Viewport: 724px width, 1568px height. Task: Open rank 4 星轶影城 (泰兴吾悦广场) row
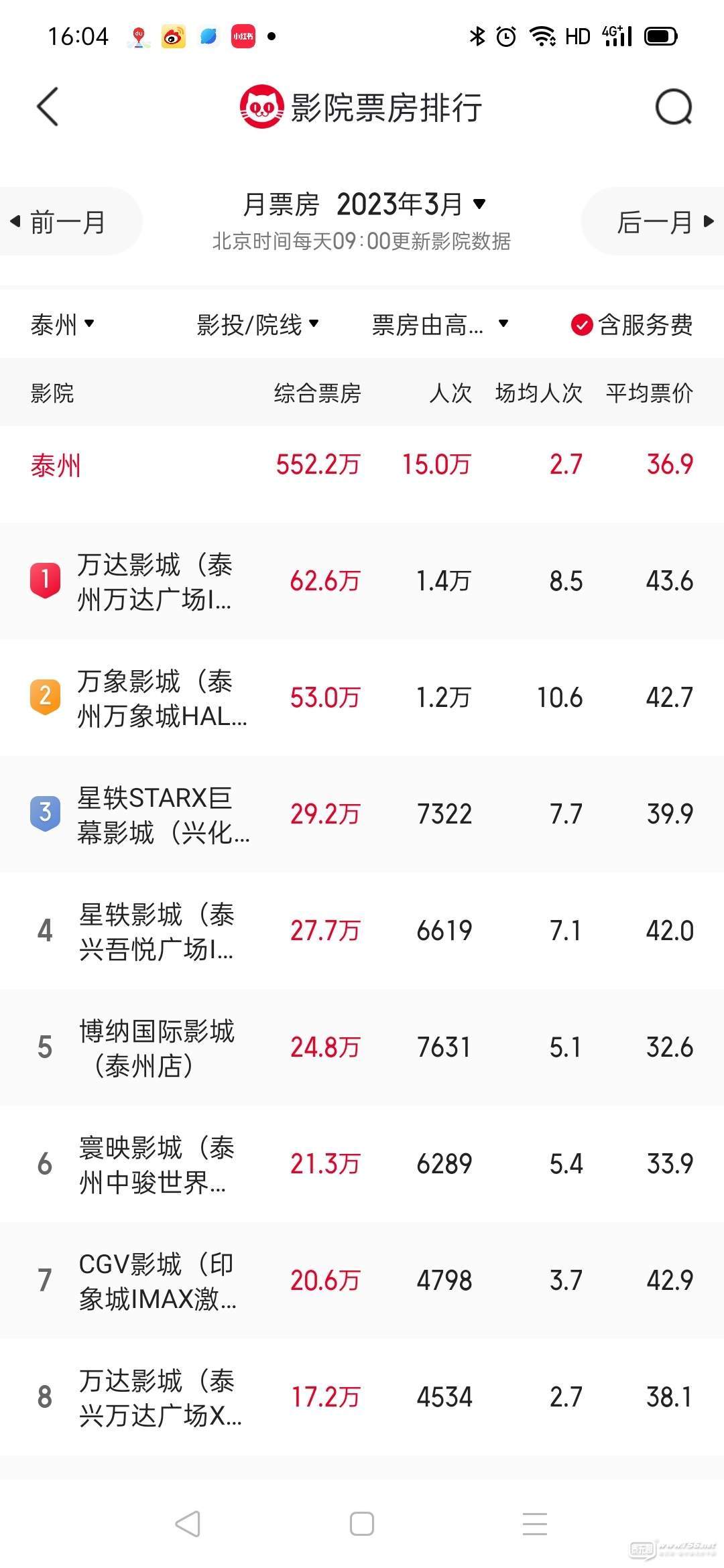coord(362,931)
